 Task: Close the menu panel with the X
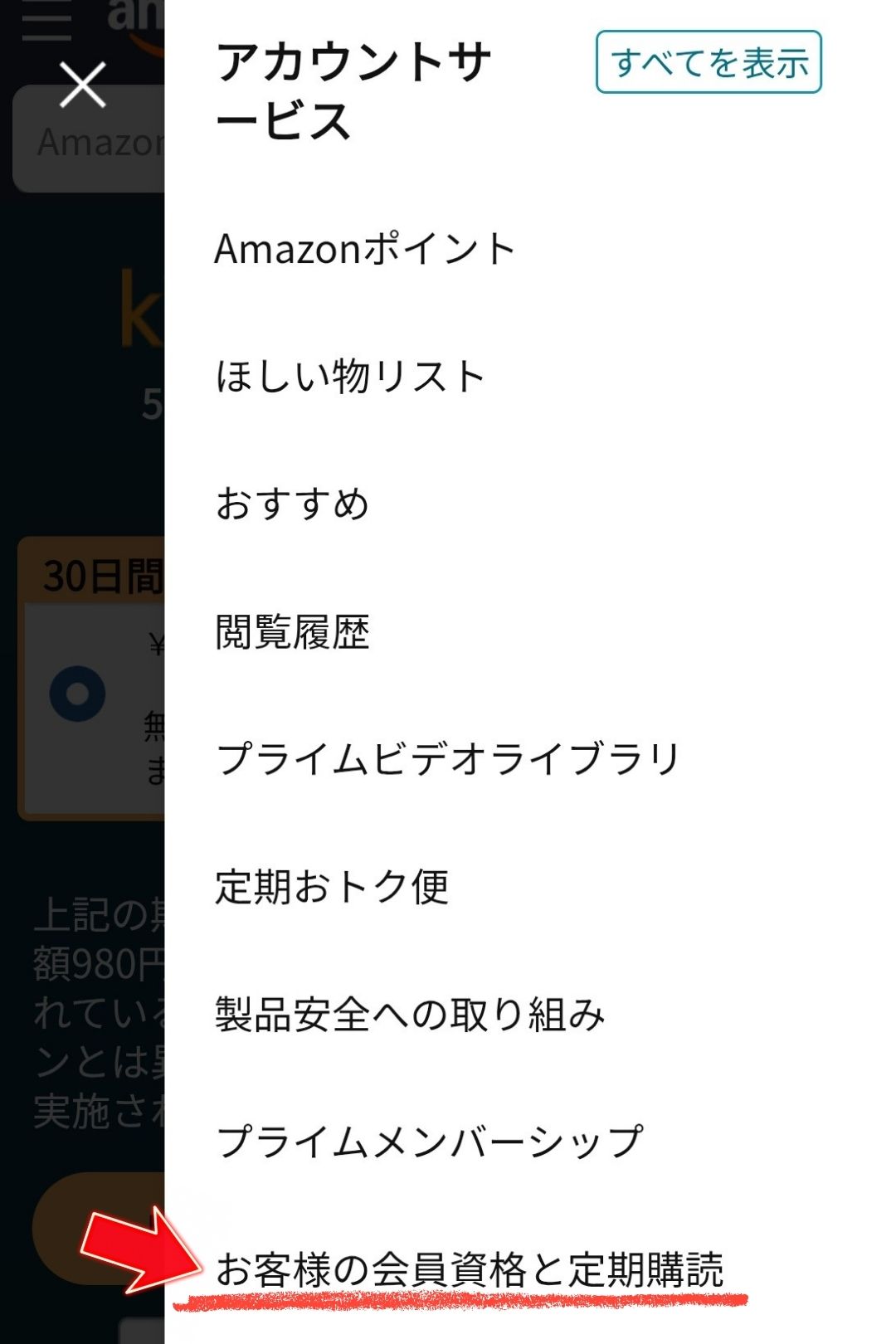pyautogui.click(x=80, y=85)
